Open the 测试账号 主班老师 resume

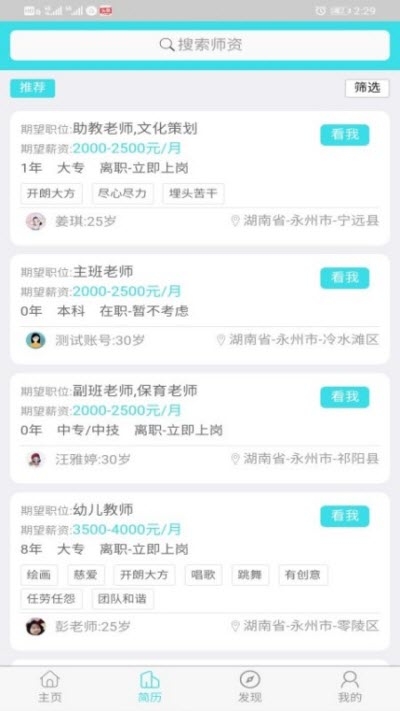(200, 309)
